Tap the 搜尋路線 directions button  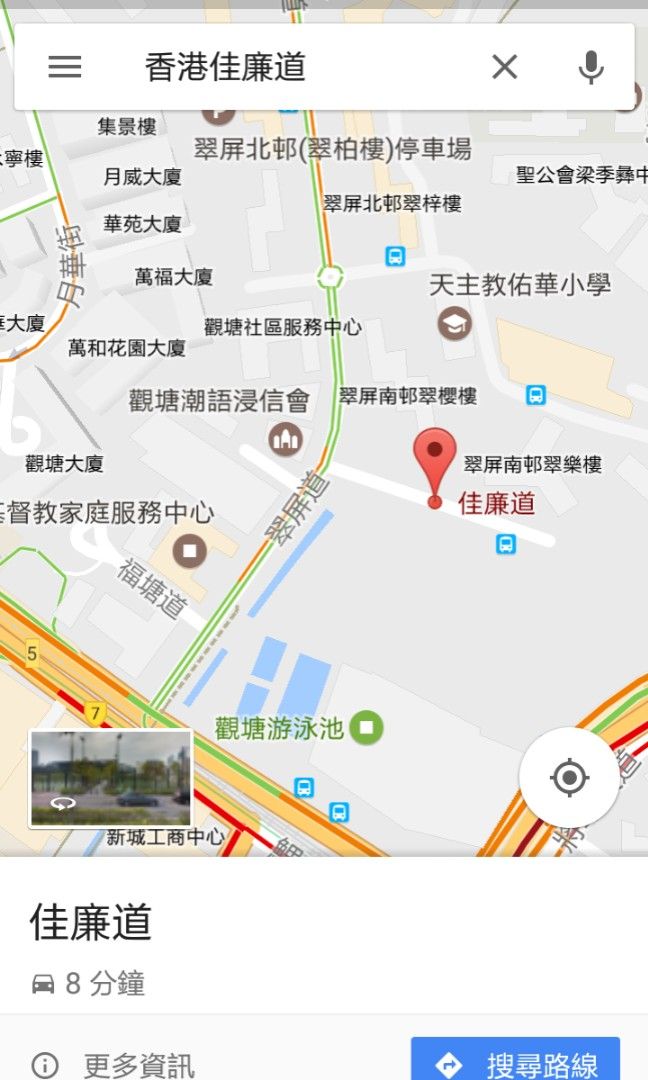click(515, 1062)
